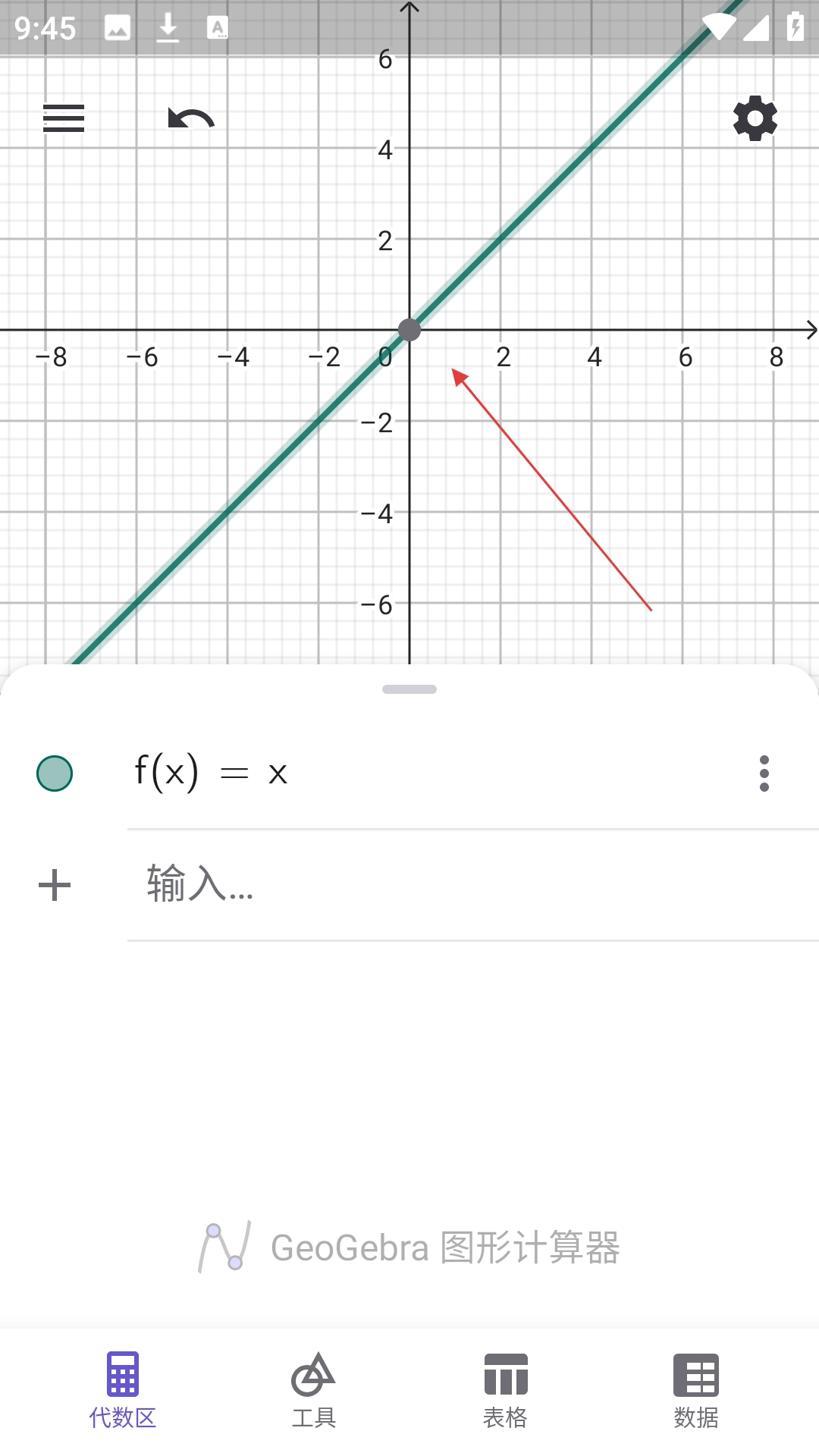Viewport: 819px width, 1456px height.
Task: Switch to the 表格 tab
Action: point(505,1389)
